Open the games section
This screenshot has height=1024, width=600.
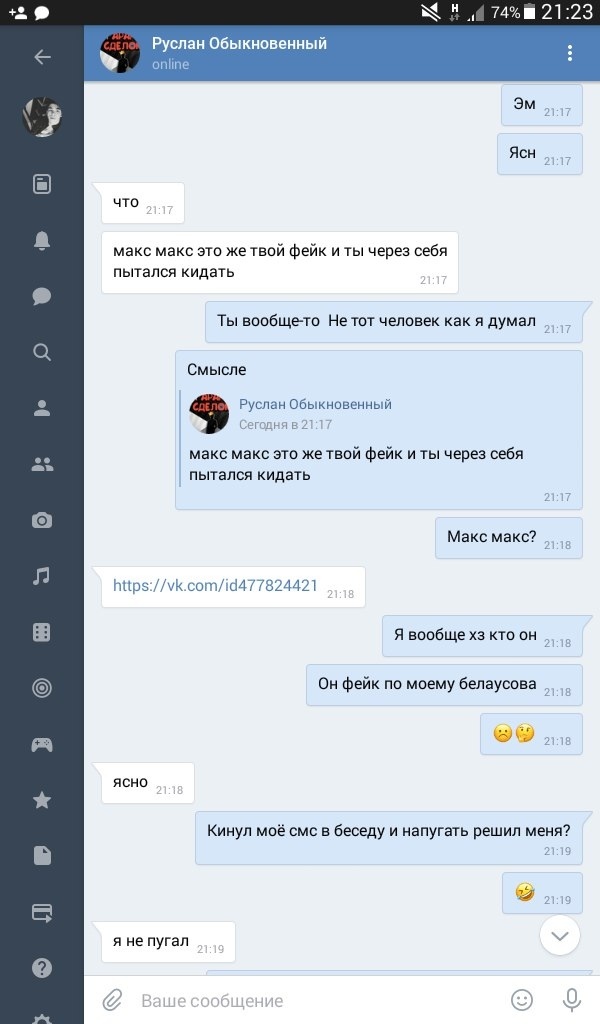tap(42, 744)
